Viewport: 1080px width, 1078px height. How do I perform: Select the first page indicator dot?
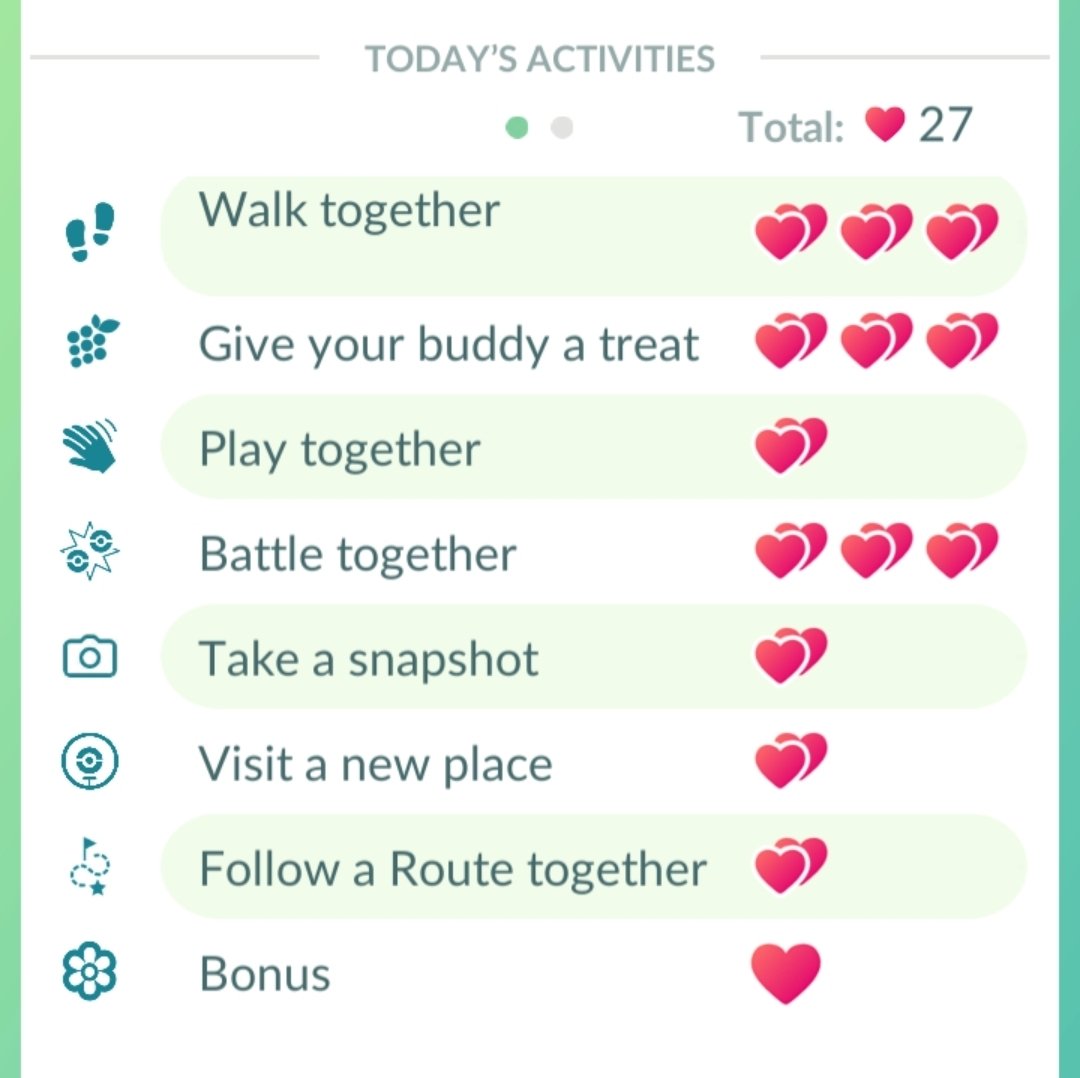[517, 128]
